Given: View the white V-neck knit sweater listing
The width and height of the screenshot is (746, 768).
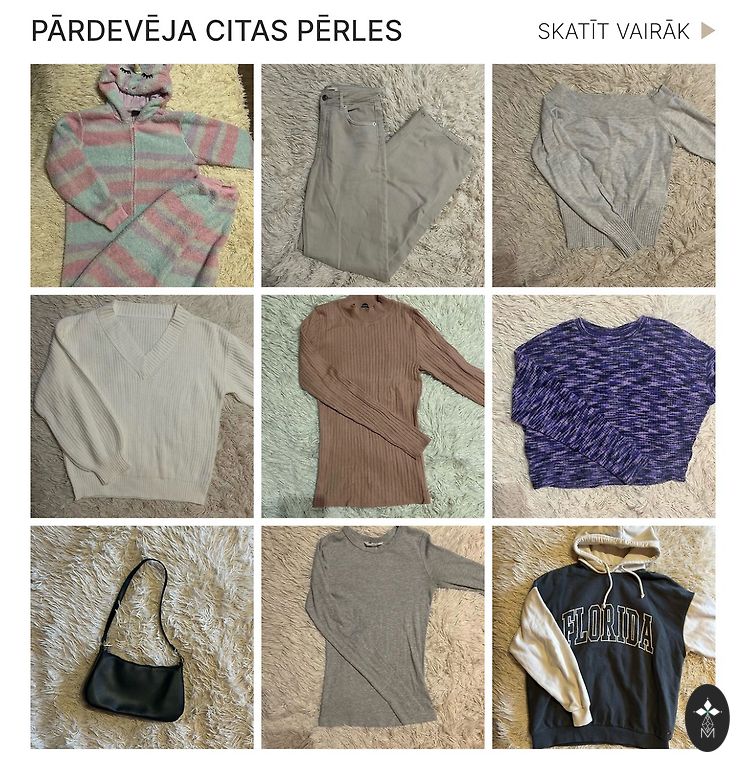Looking at the screenshot, I should pyautogui.click(x=141, y=406).
